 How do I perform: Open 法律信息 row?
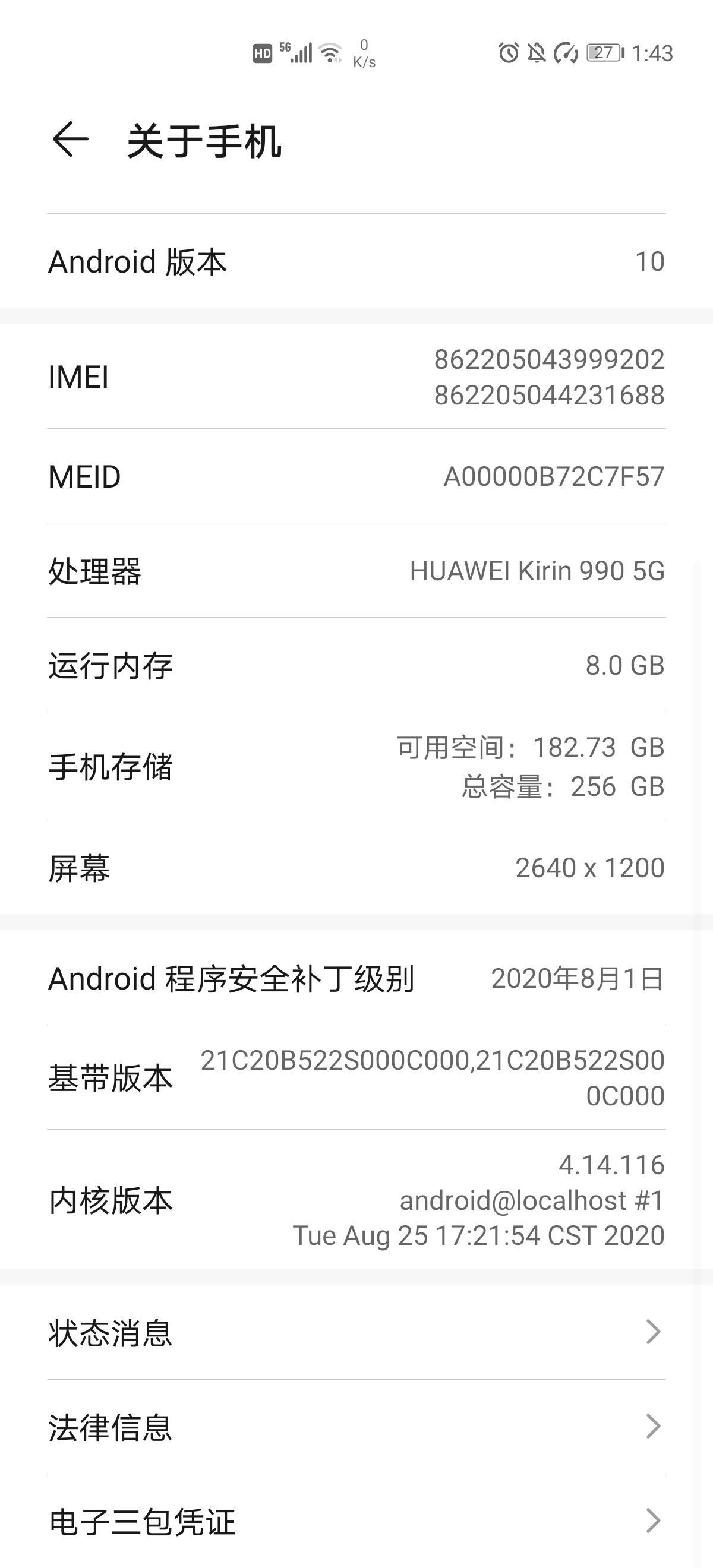click(356, 1427)
